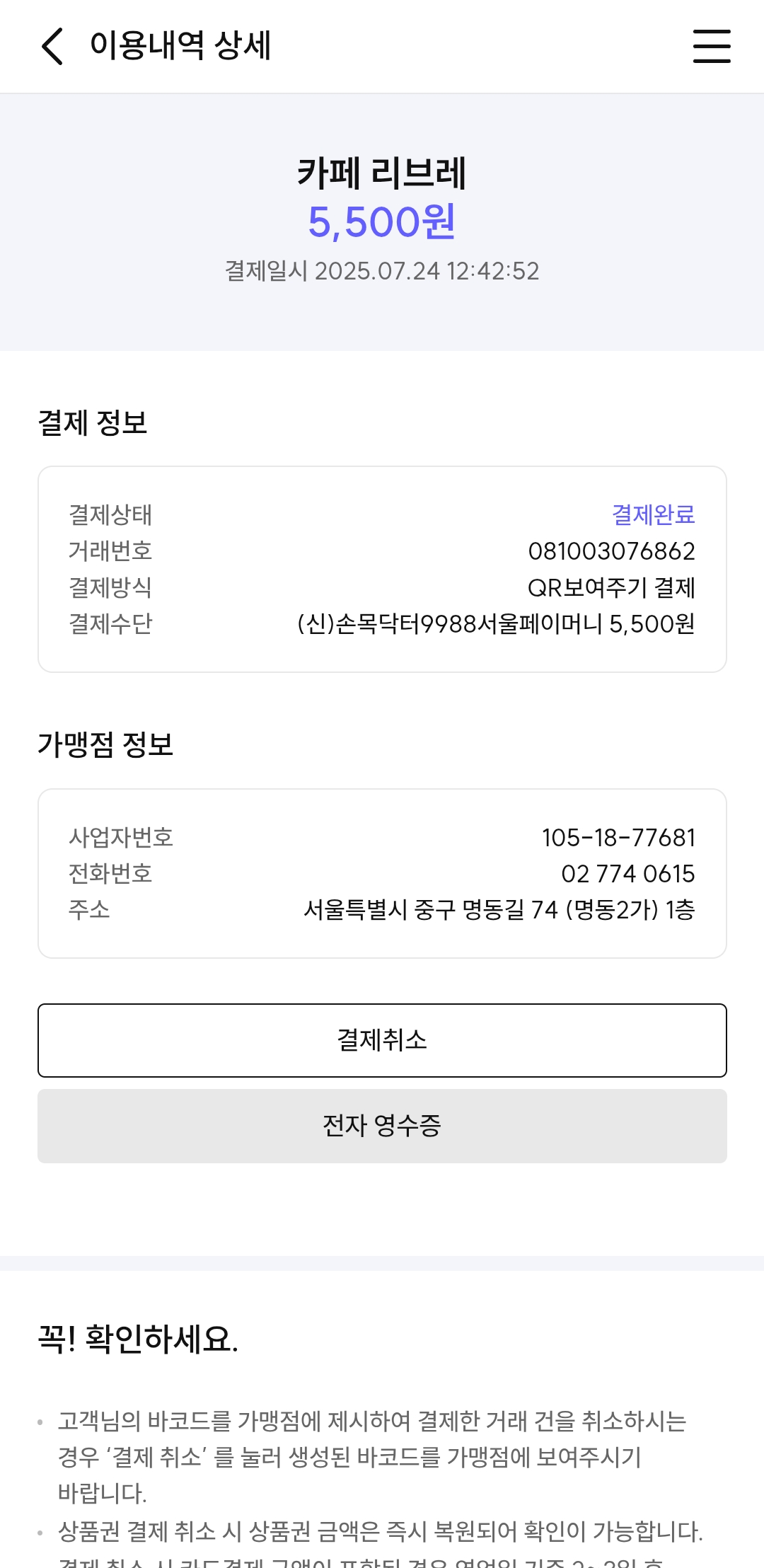Tap the 결제취소 button
The height and width of the screenshot is (1568, 764).
pos(382,1040)
